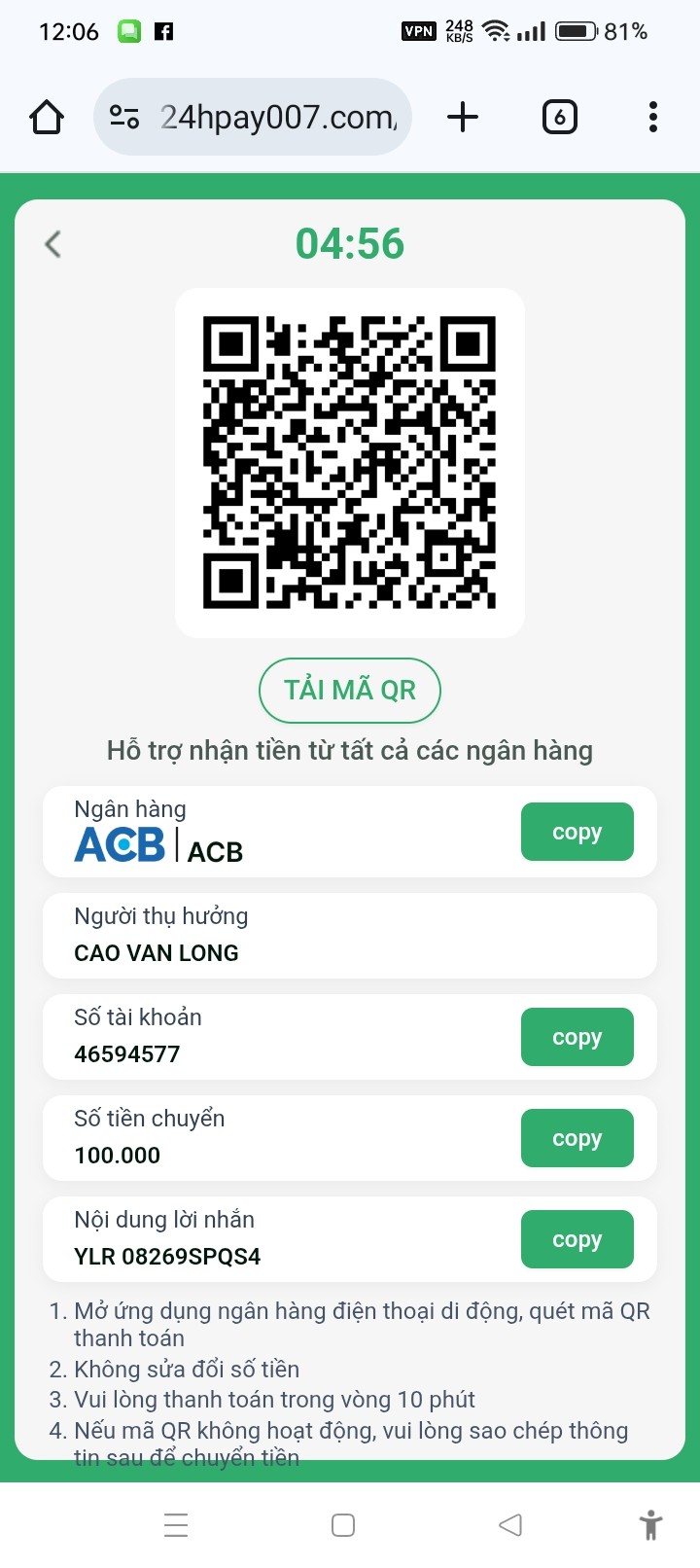
Task: Copy the account number 46594577
Action: 577,1037
